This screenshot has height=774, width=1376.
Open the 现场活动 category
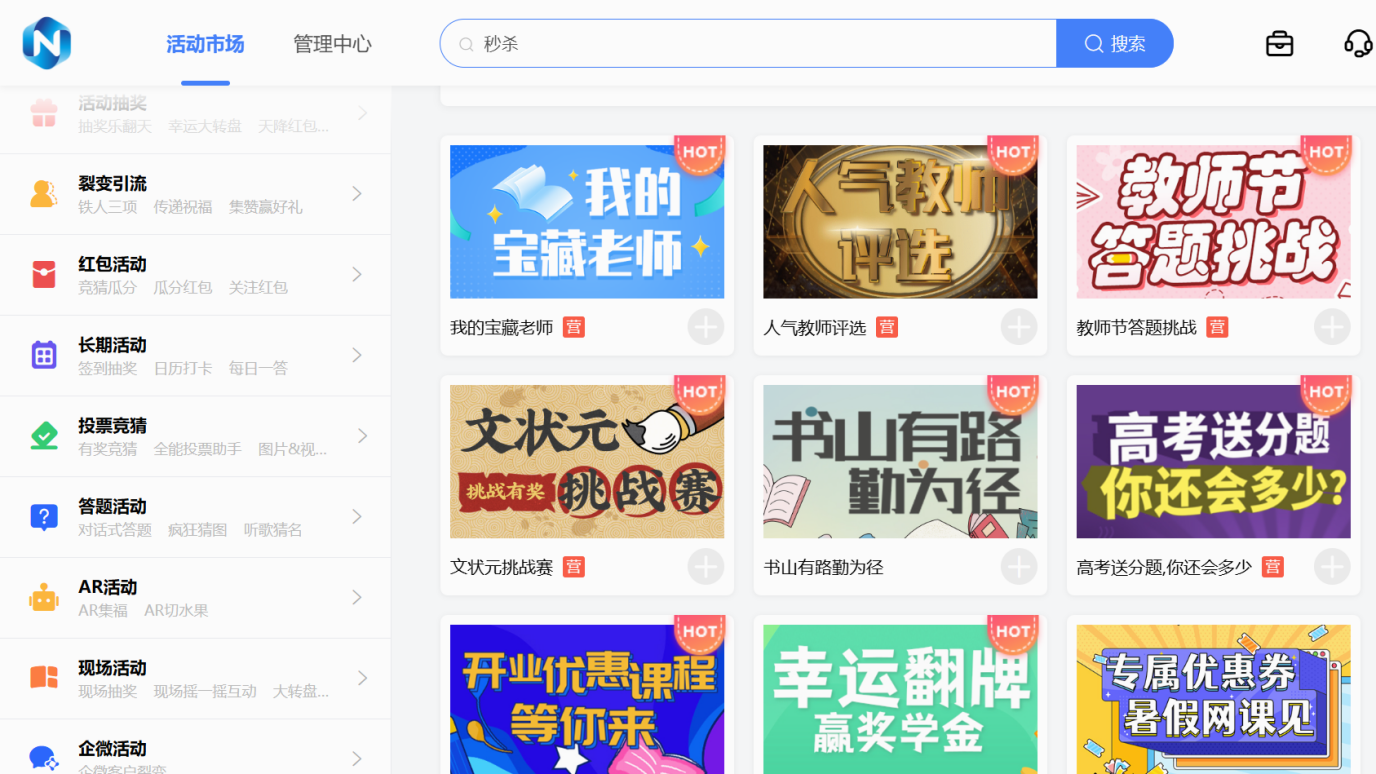[x=195, y=678]
